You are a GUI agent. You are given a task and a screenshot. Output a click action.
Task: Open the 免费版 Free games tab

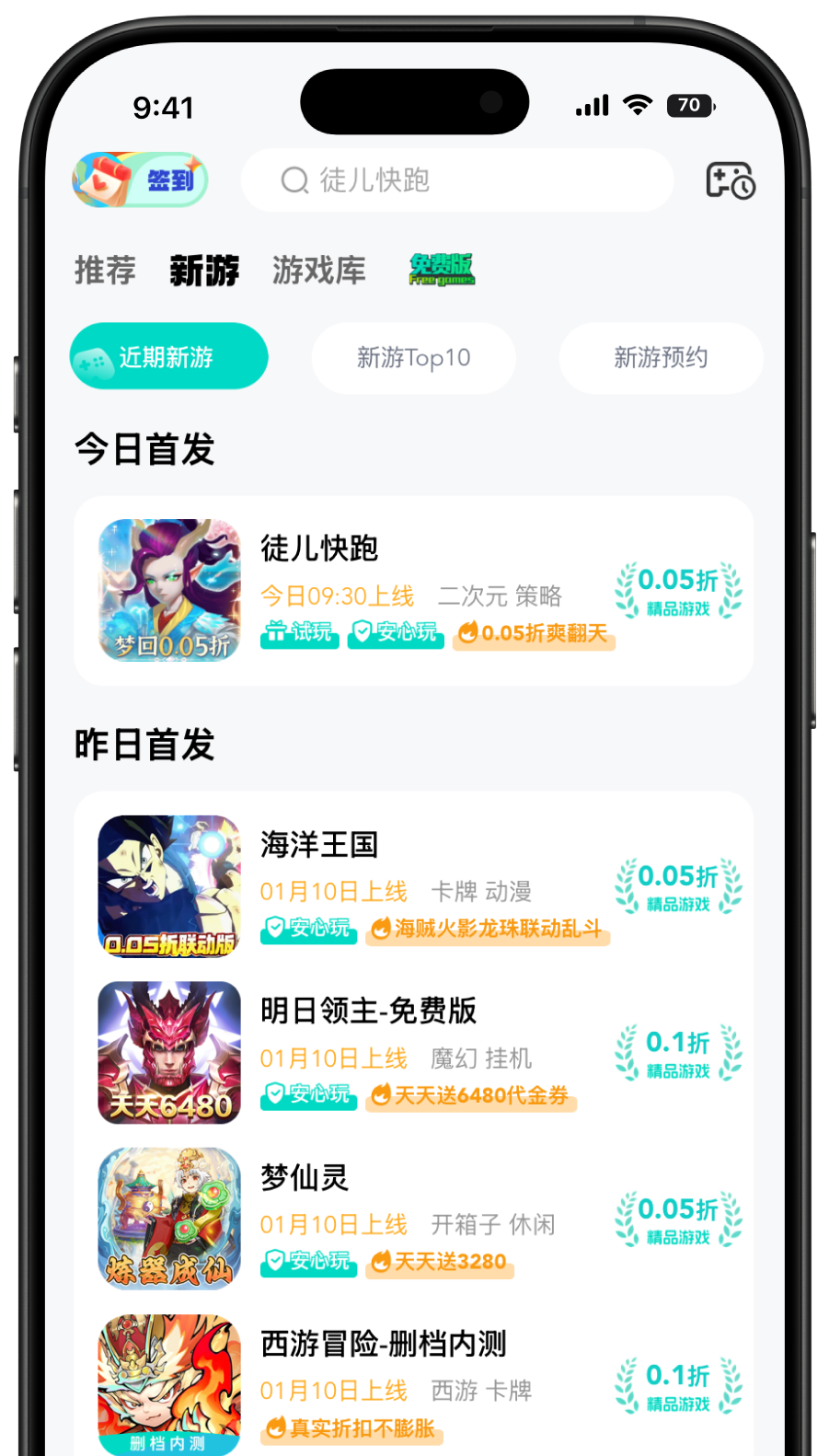click(442, 270)
